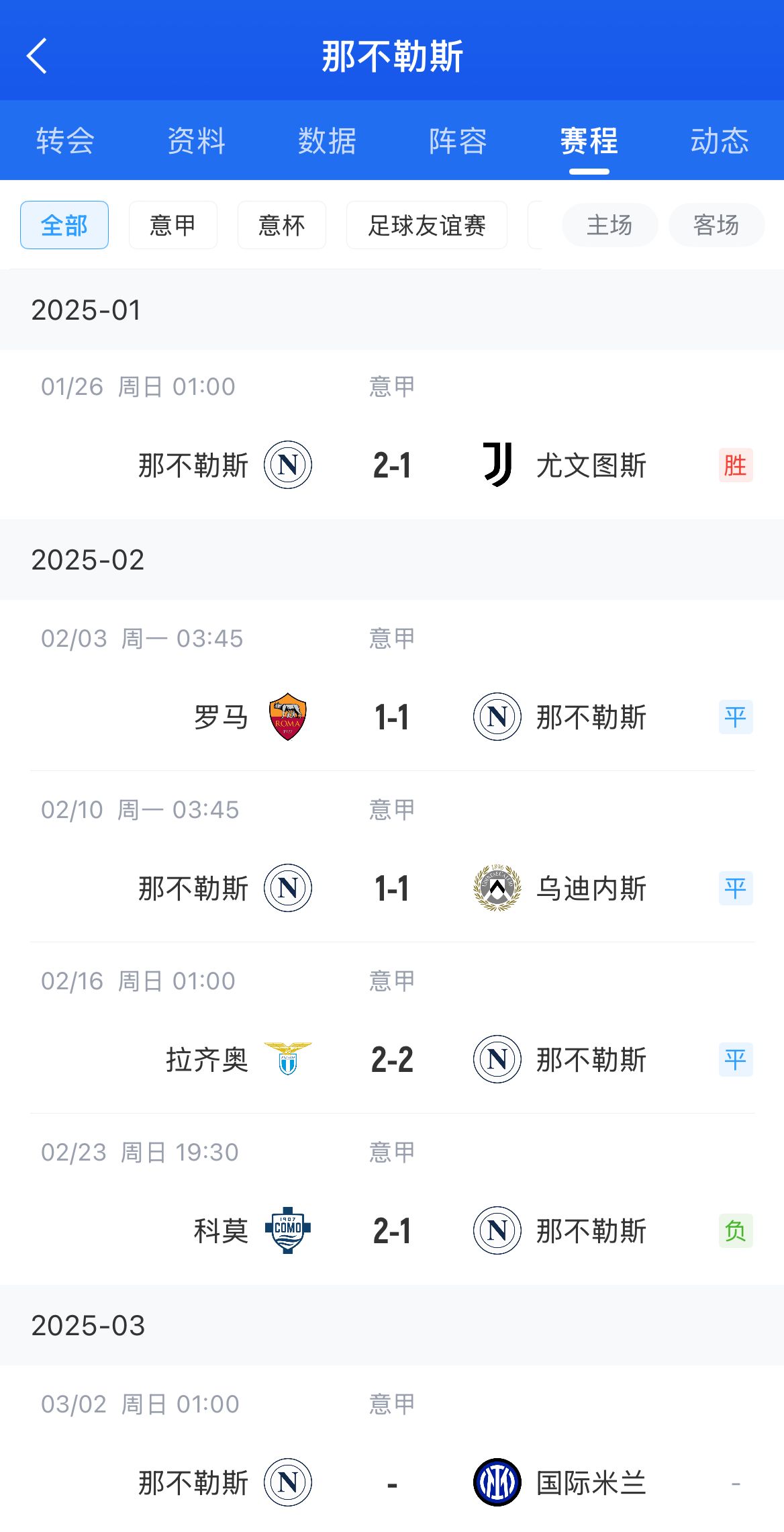View the 阵容 tab
This screenshot has width=784, height=1532.
pos(458,141)
